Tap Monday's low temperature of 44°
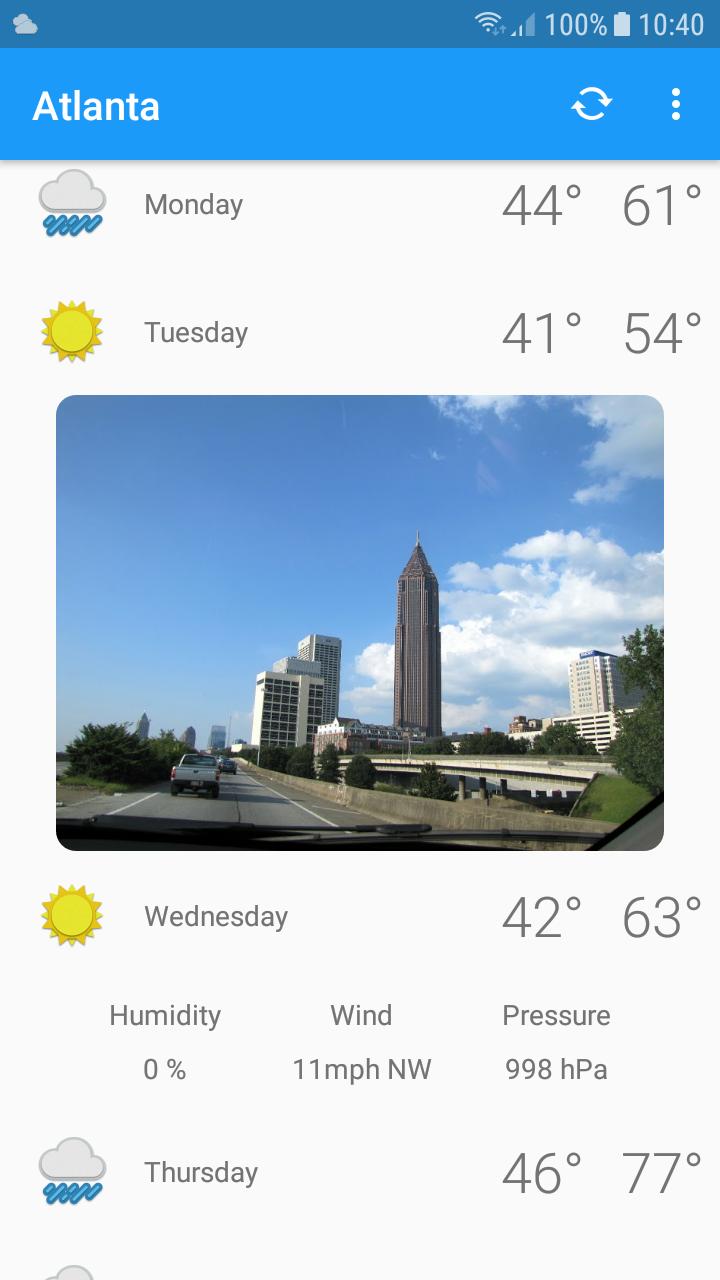720x1280 pixels. click(538, 204)
